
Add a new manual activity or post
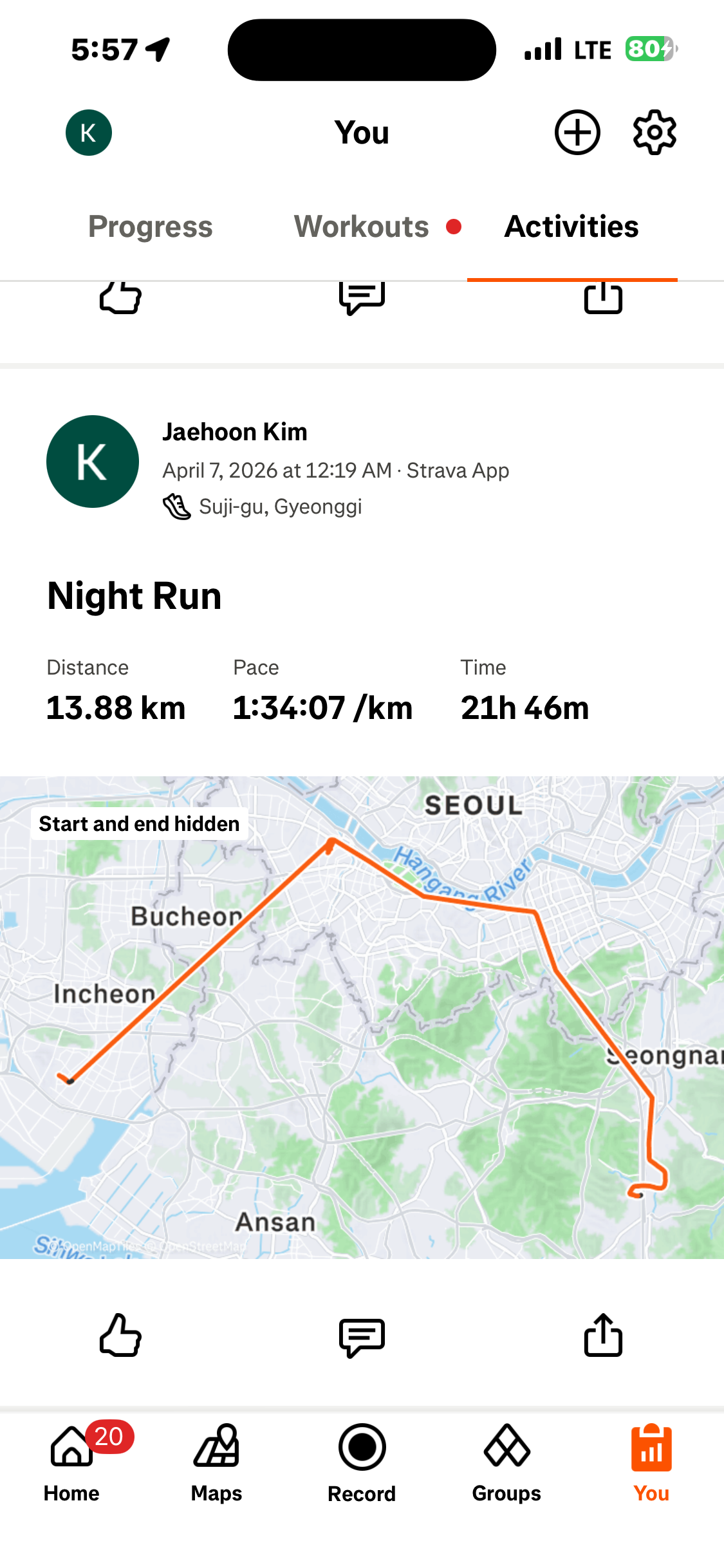point(577,133)
